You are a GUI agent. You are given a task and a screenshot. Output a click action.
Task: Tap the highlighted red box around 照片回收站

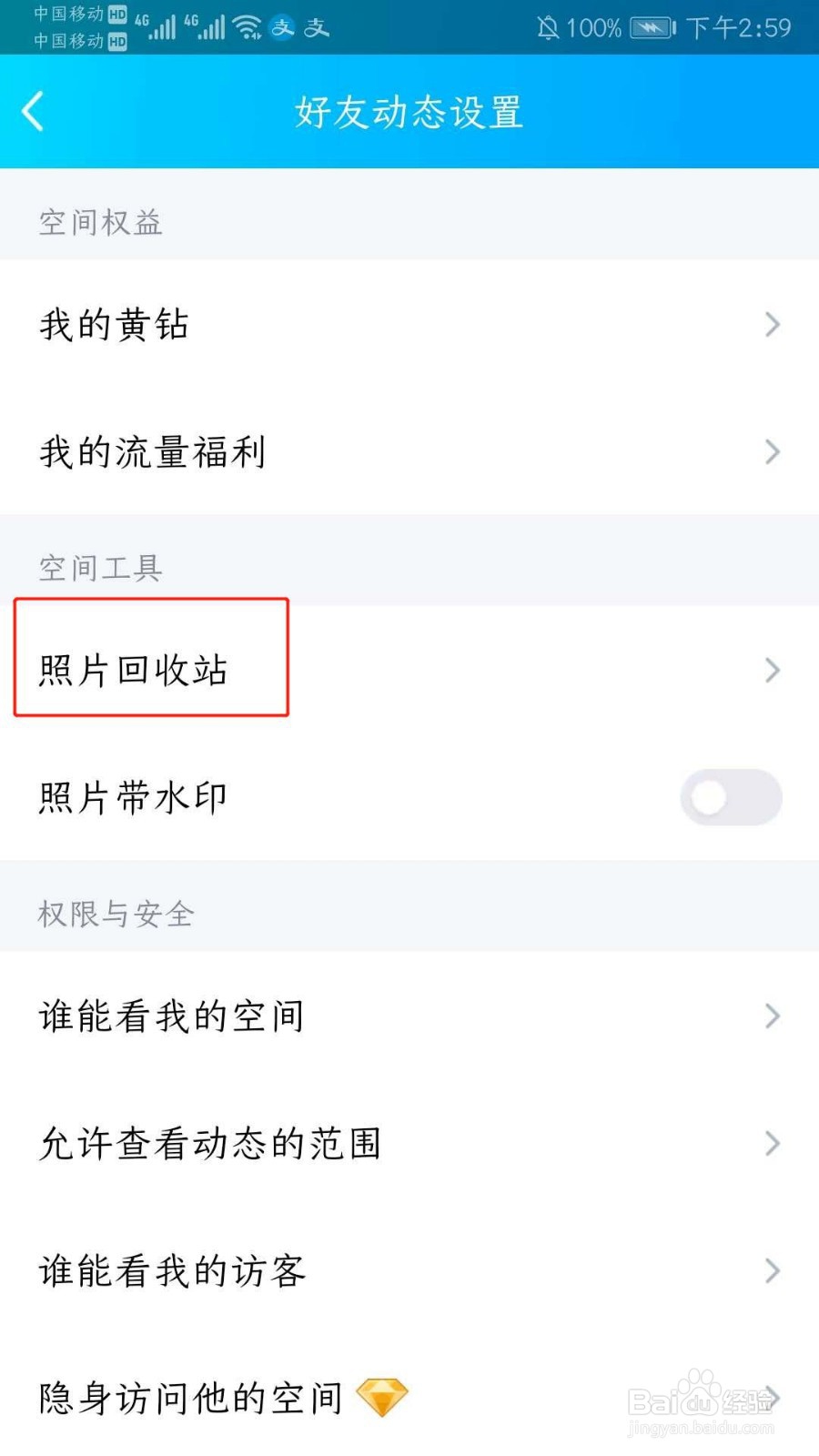[x=150, y=659]
